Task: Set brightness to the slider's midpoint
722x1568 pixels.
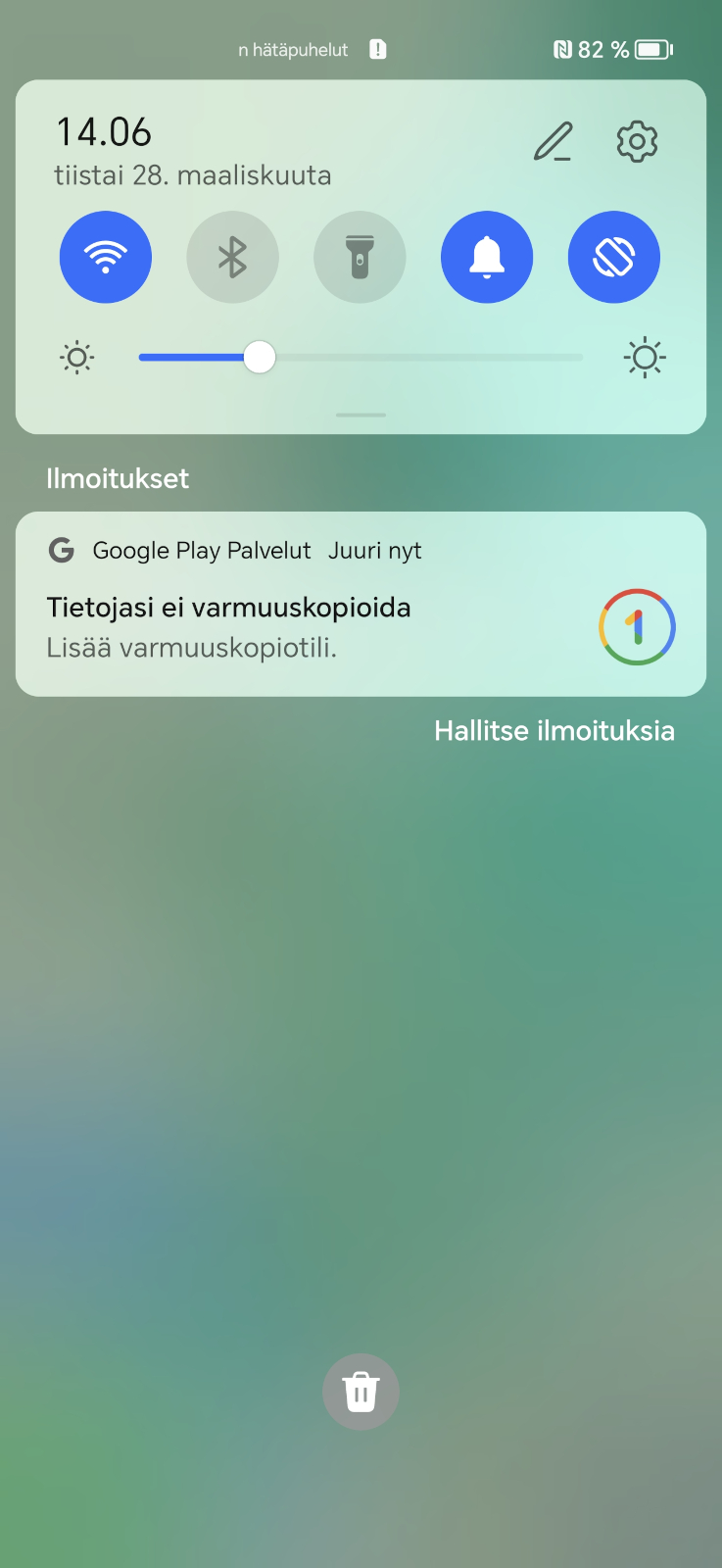Action: (x=361, y=358)
